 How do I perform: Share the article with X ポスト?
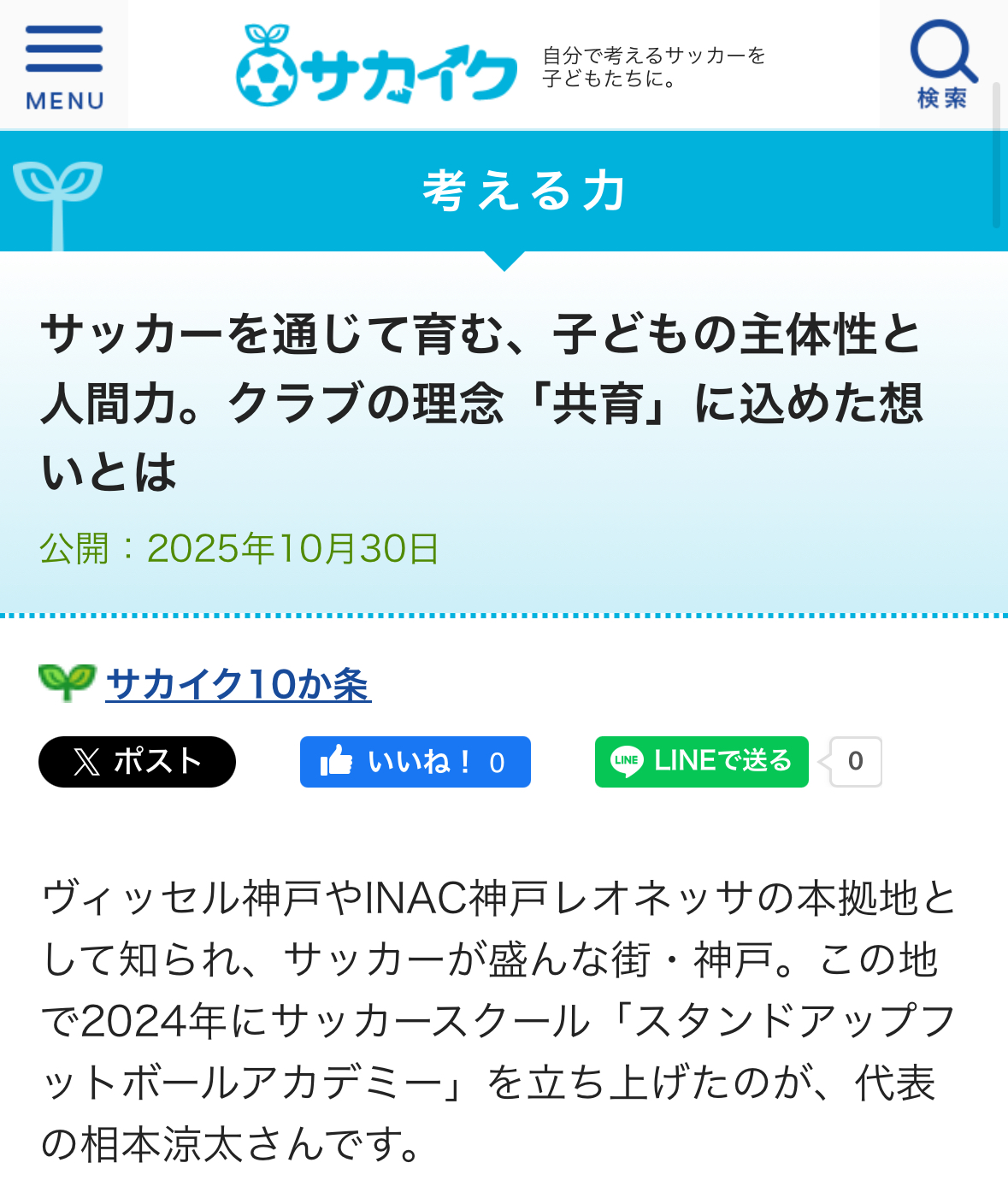137,762
